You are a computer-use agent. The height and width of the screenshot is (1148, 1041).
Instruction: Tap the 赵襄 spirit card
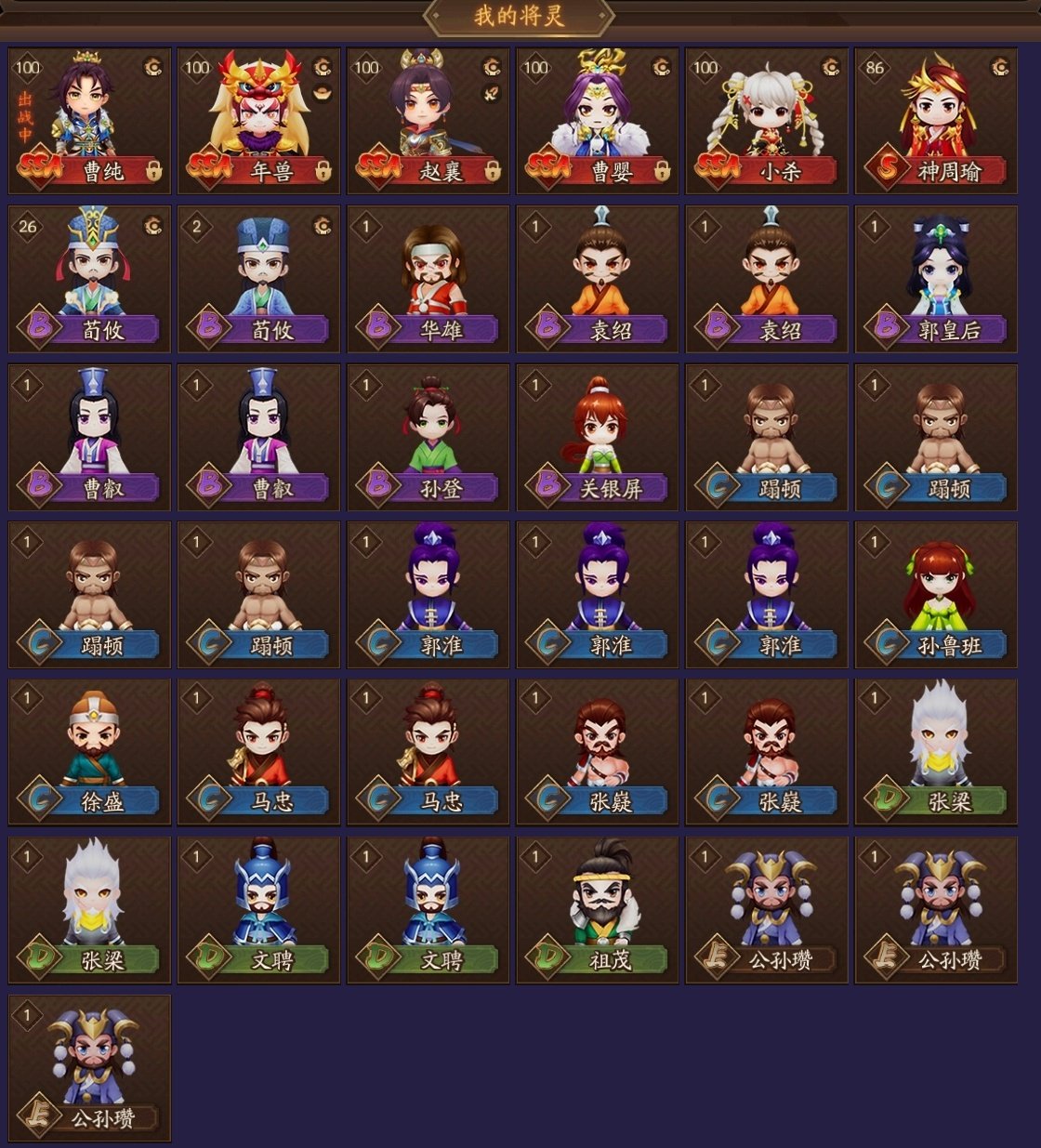tap(428, 121)
